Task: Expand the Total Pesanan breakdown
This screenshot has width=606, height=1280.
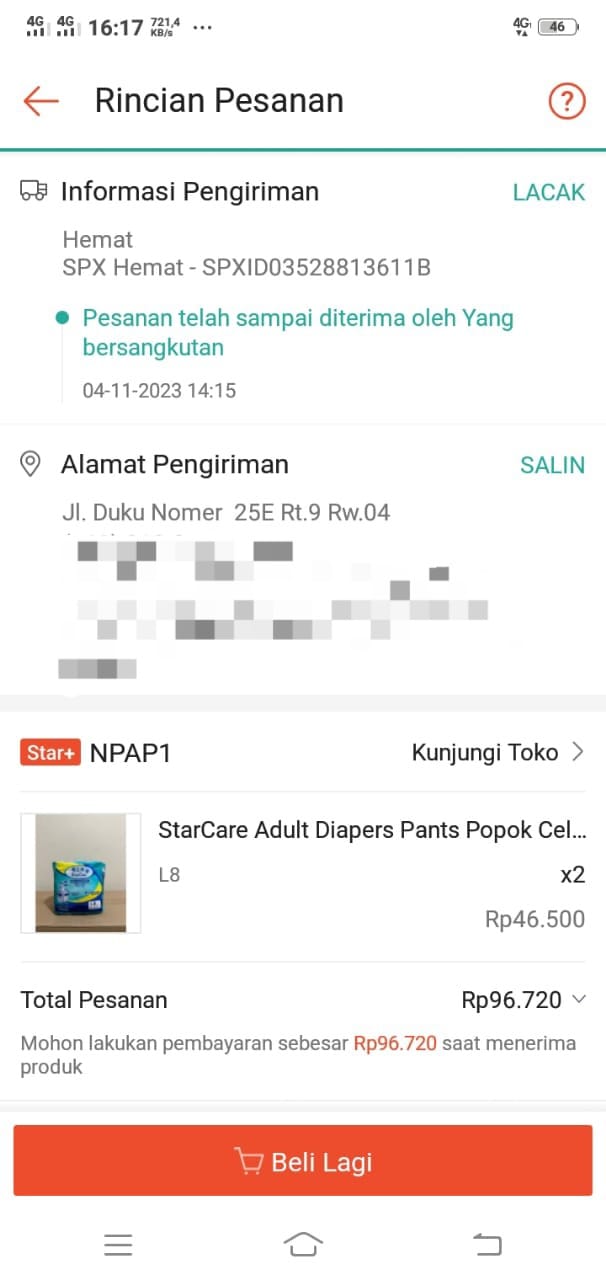Action: point(579,999)
